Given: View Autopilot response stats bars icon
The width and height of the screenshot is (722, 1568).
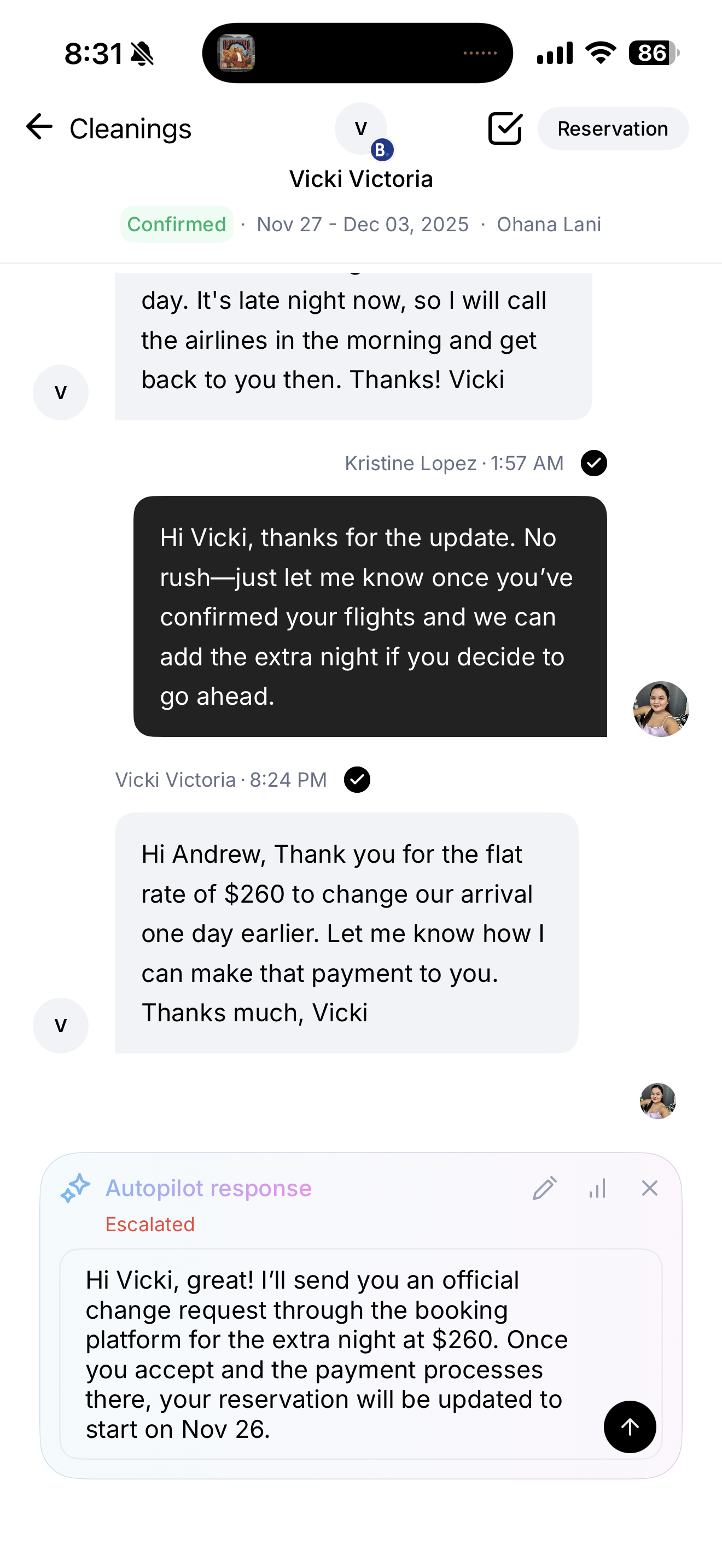Looking at the screenshot, I should click(x=597, y=1187).
